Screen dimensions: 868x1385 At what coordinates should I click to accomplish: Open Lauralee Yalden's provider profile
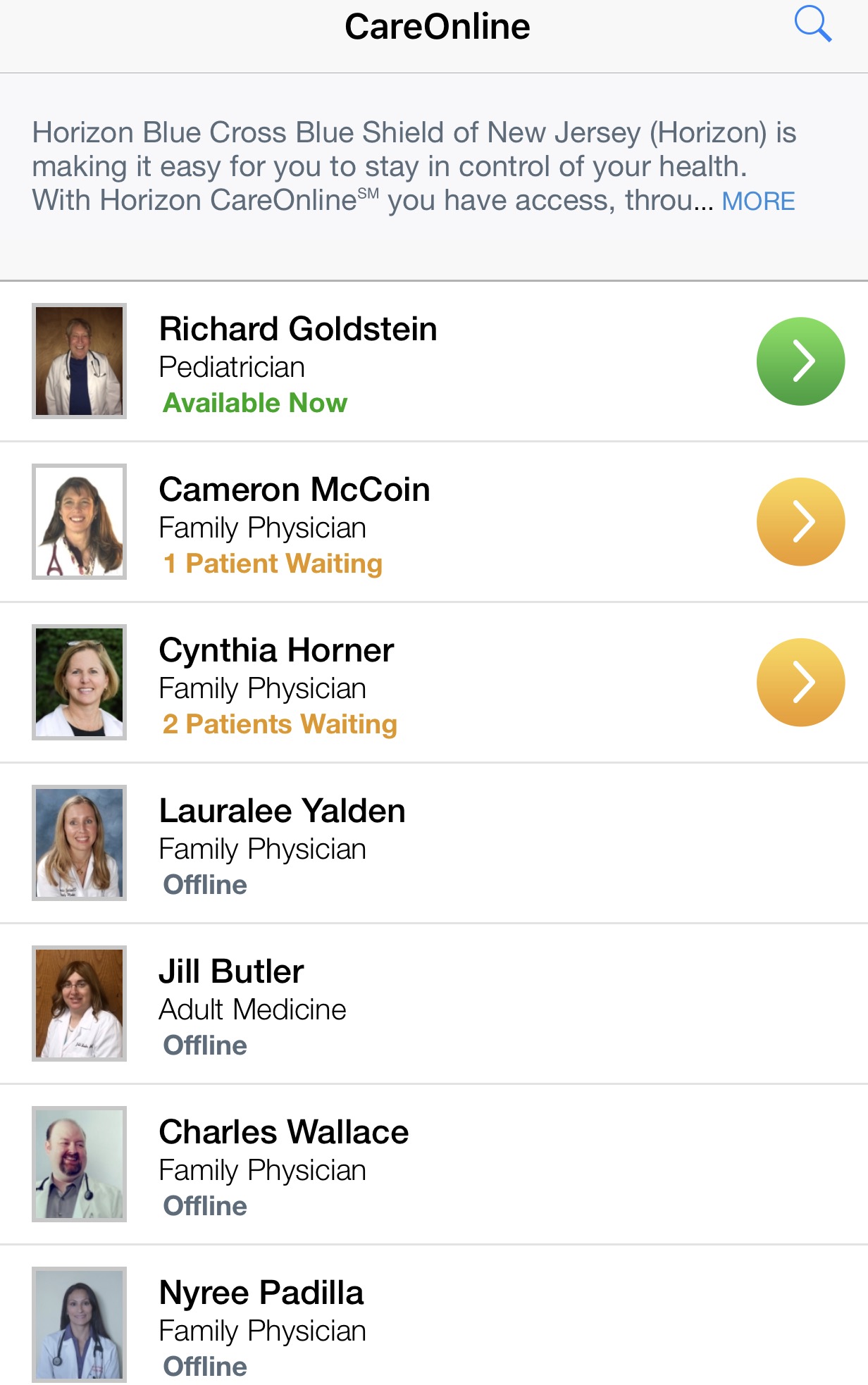[x=282, y=812]
